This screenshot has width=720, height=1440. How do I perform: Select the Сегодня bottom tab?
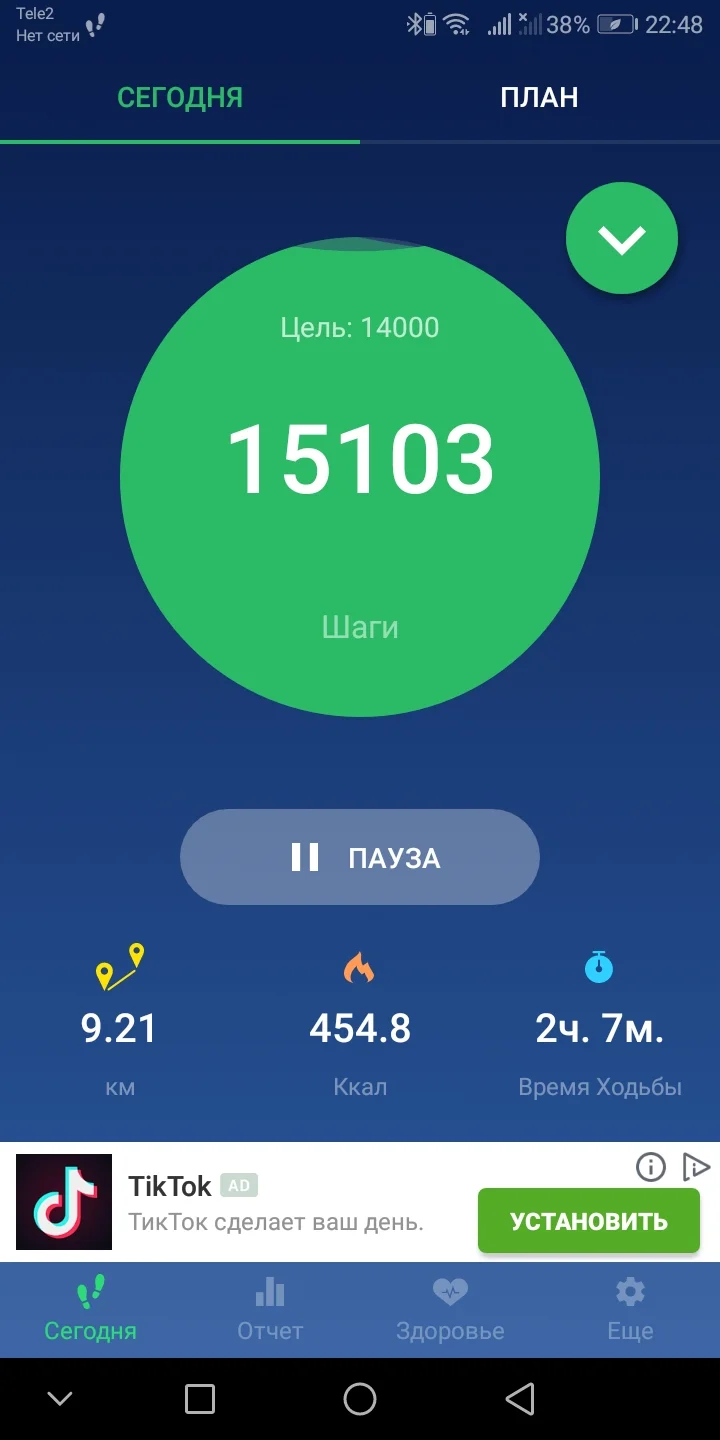point(90,1309)
